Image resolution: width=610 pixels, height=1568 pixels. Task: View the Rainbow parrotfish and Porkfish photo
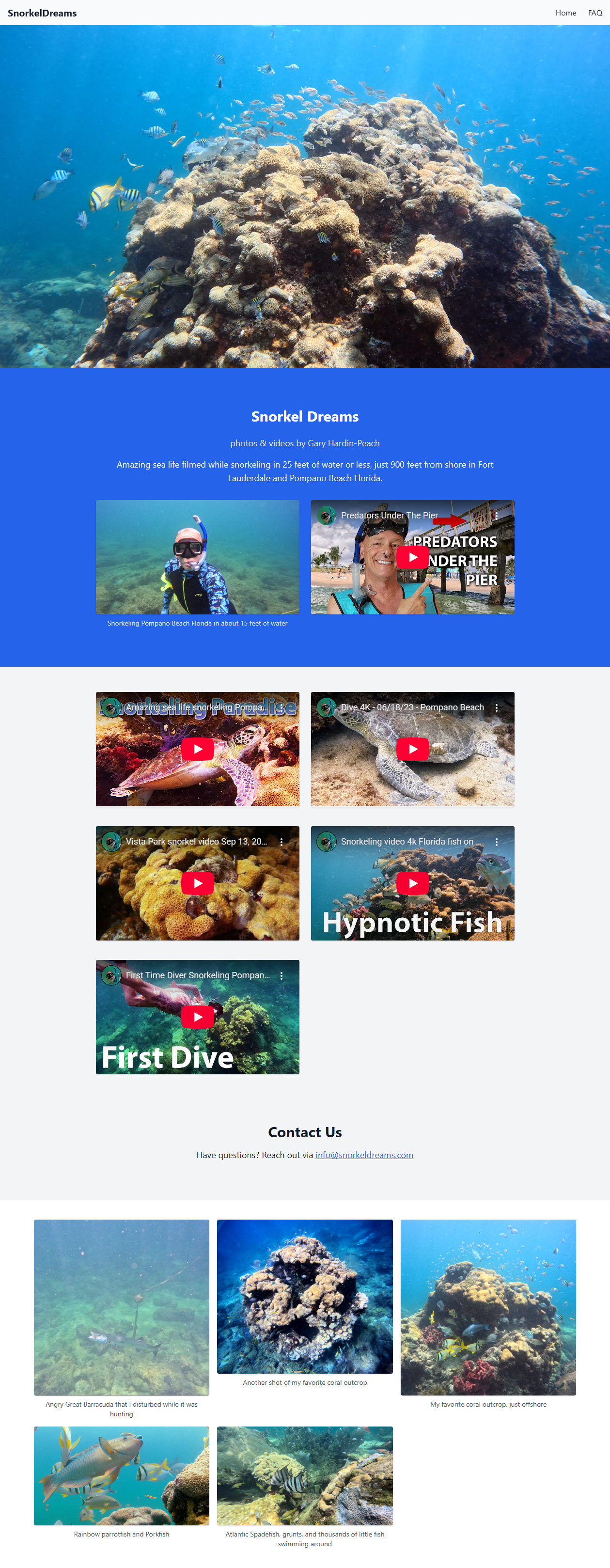121,1475
